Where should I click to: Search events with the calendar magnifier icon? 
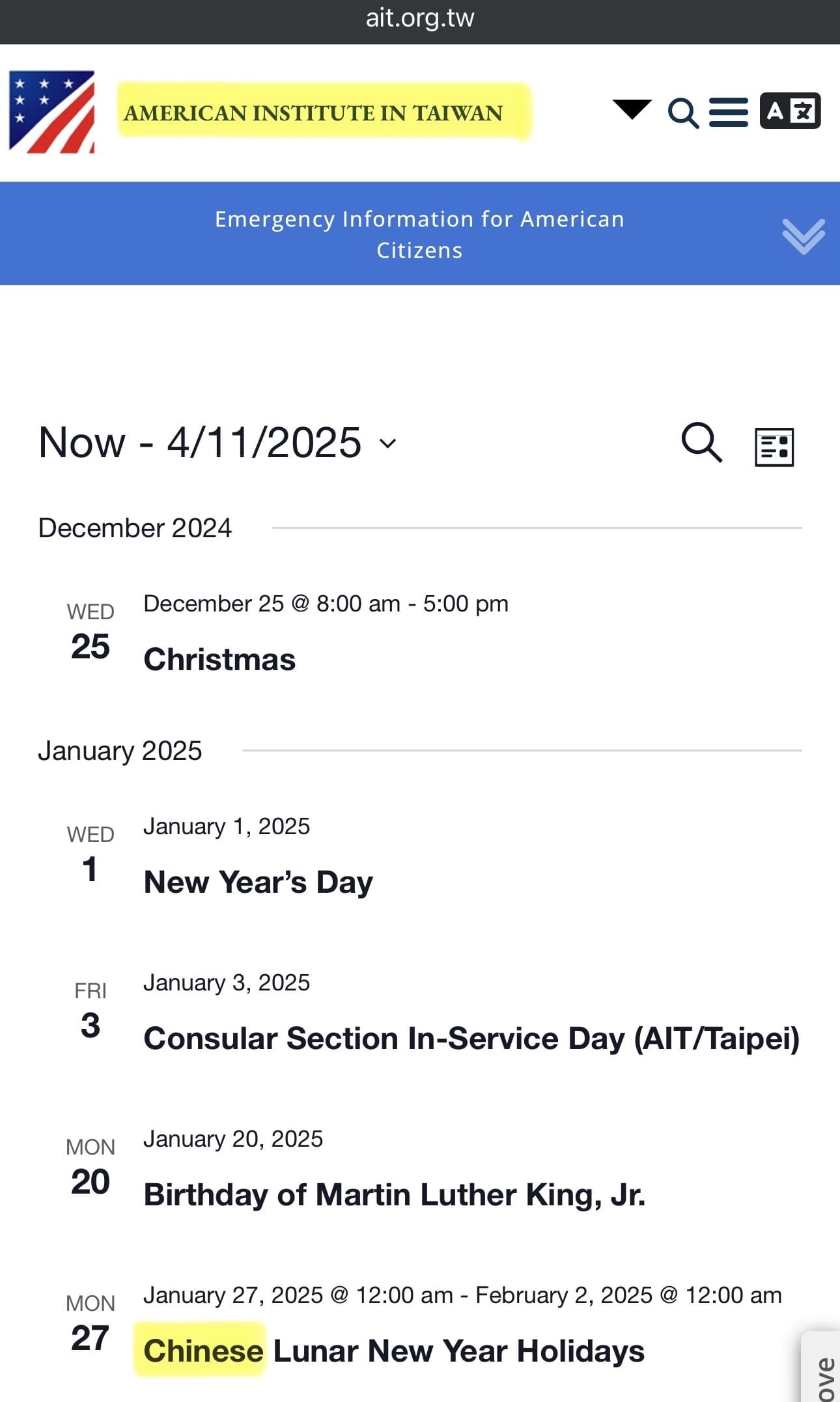[701, 443]
